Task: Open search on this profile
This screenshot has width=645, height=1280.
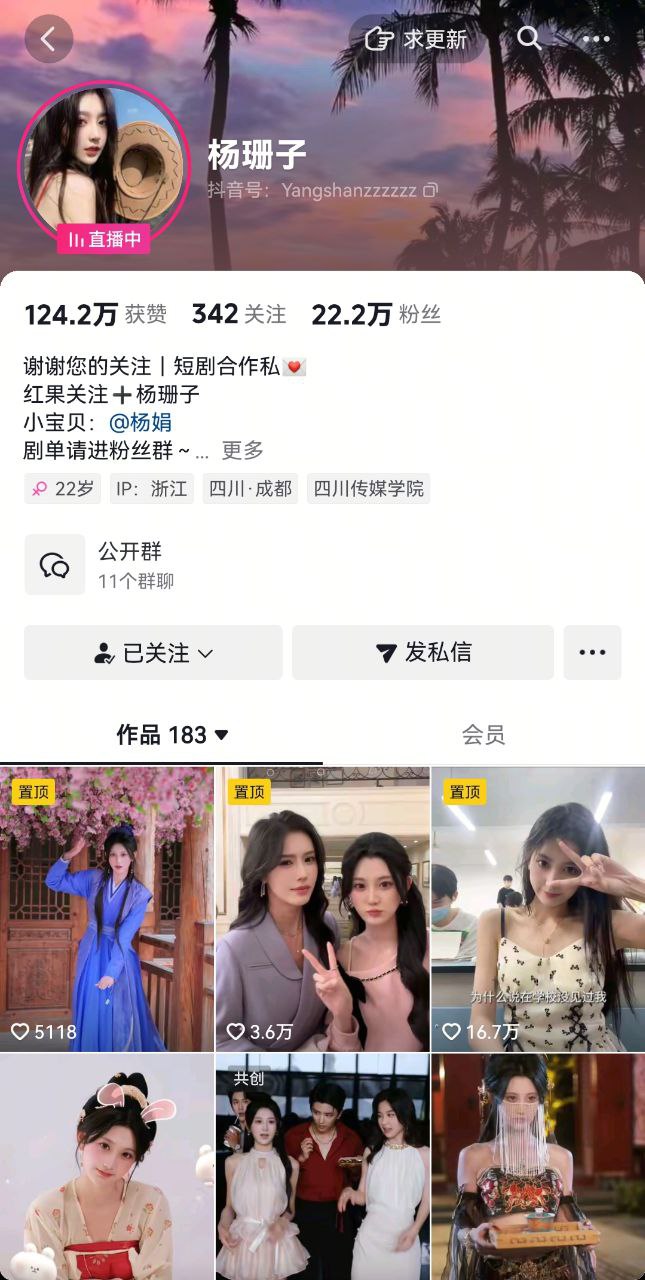Action: pos(529,39)
